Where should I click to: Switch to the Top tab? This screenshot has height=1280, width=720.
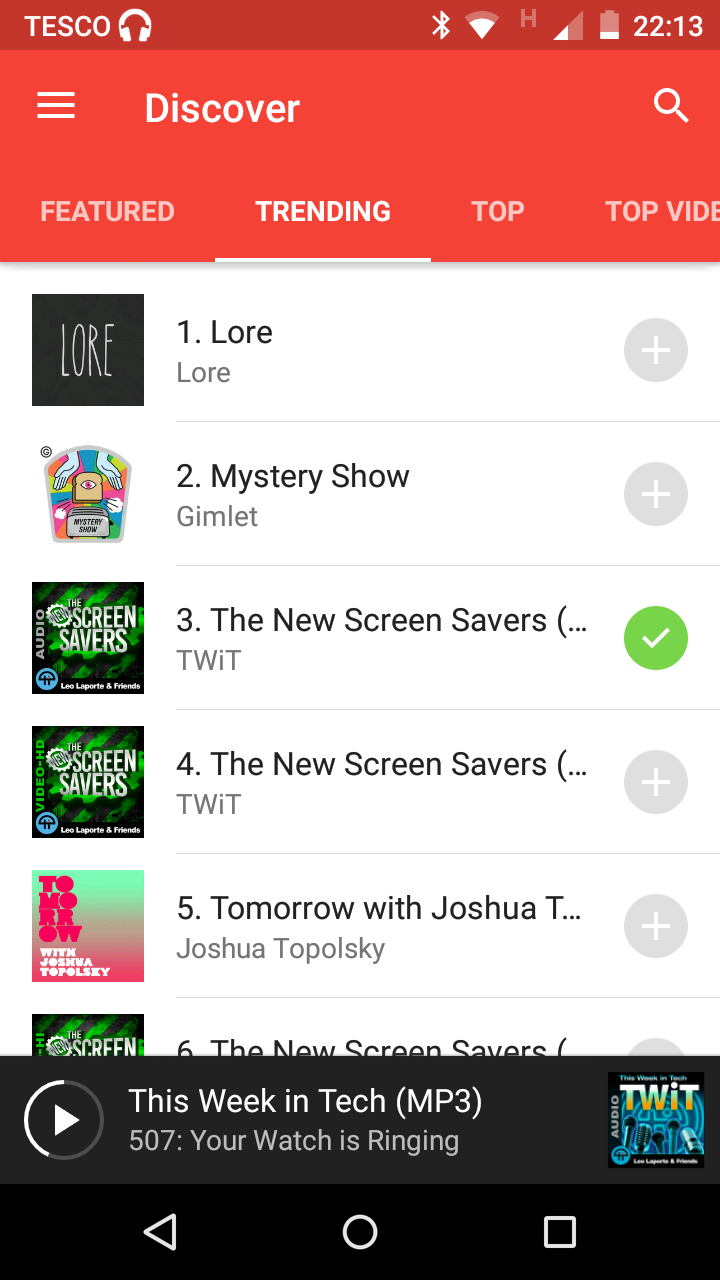coord(498,212)
